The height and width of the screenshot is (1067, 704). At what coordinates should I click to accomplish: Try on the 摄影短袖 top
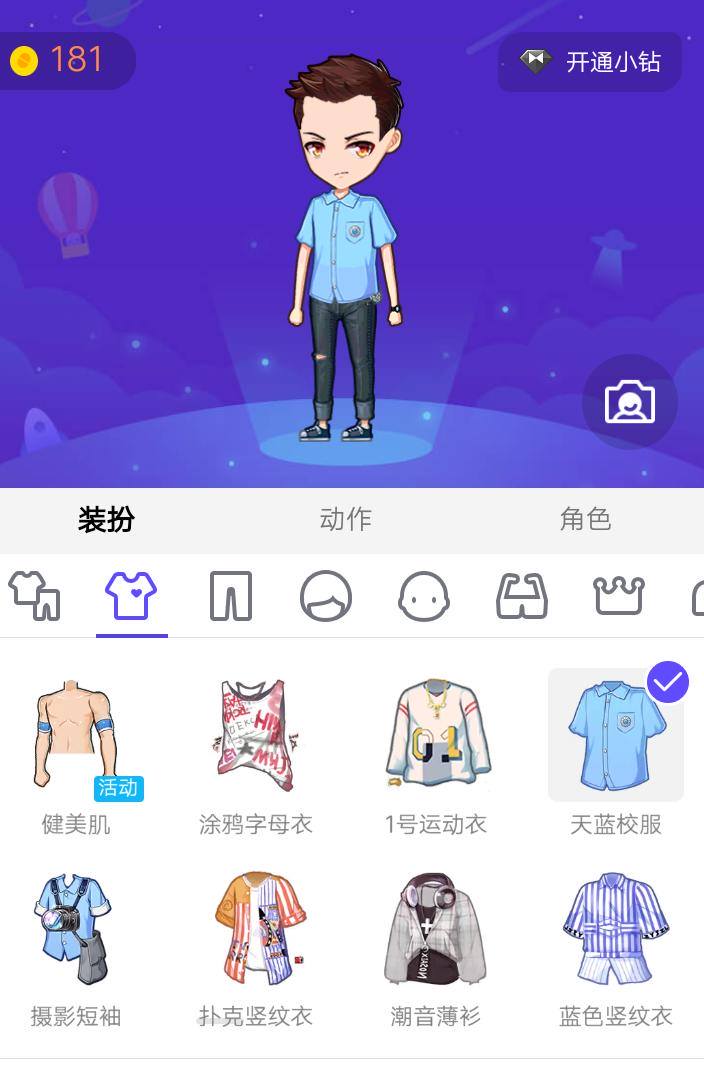(x=76, y=930)
